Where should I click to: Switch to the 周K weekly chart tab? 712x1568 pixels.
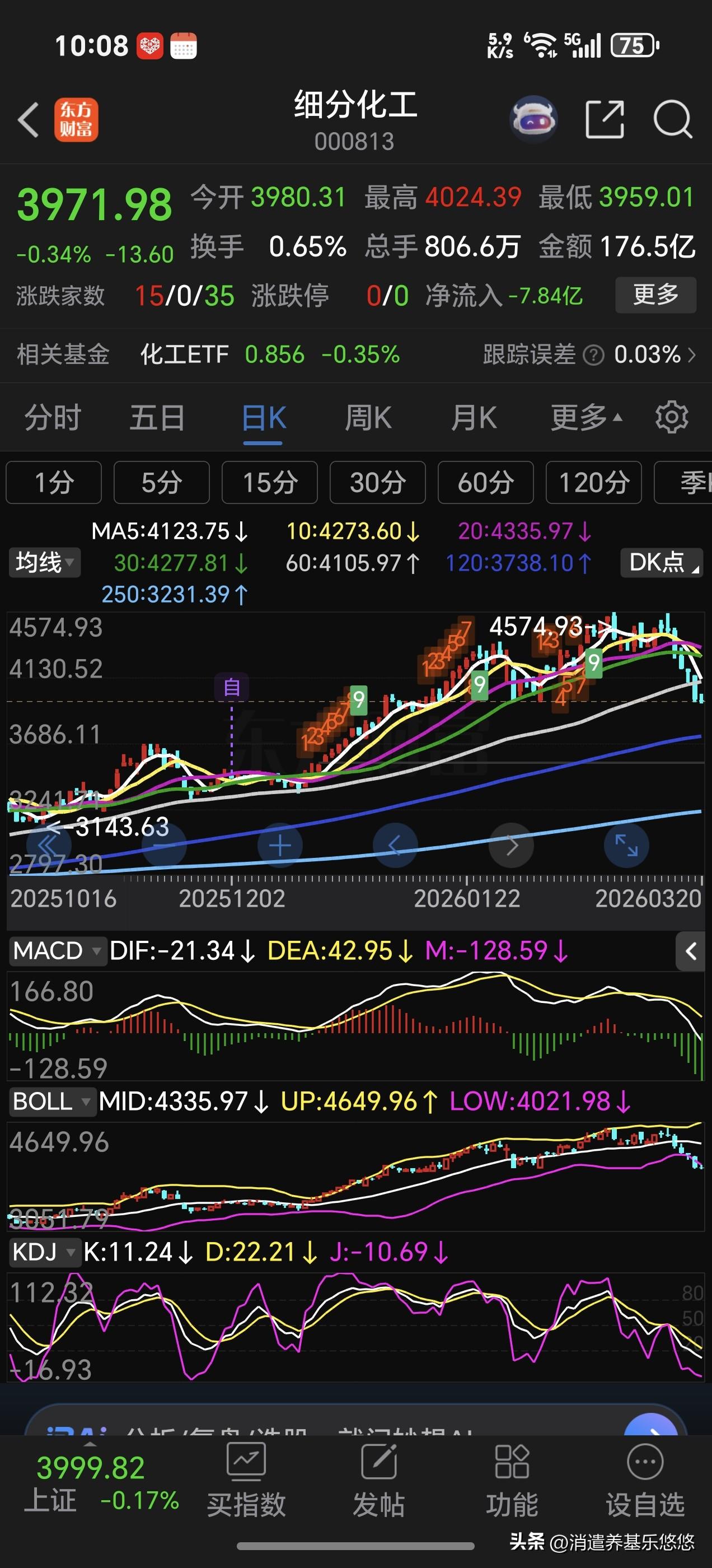[x=368, y=417]
